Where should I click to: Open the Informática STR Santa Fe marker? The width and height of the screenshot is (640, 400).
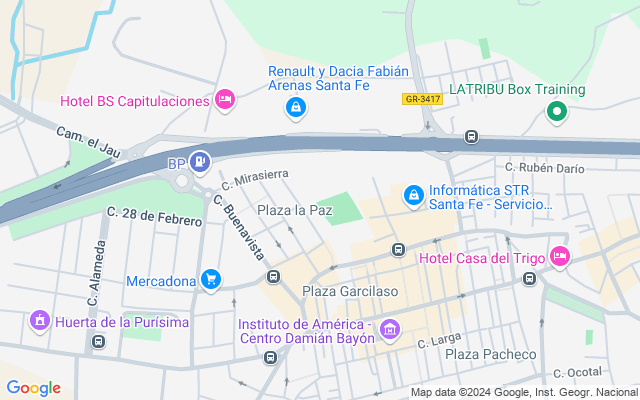tap(412, 195)
